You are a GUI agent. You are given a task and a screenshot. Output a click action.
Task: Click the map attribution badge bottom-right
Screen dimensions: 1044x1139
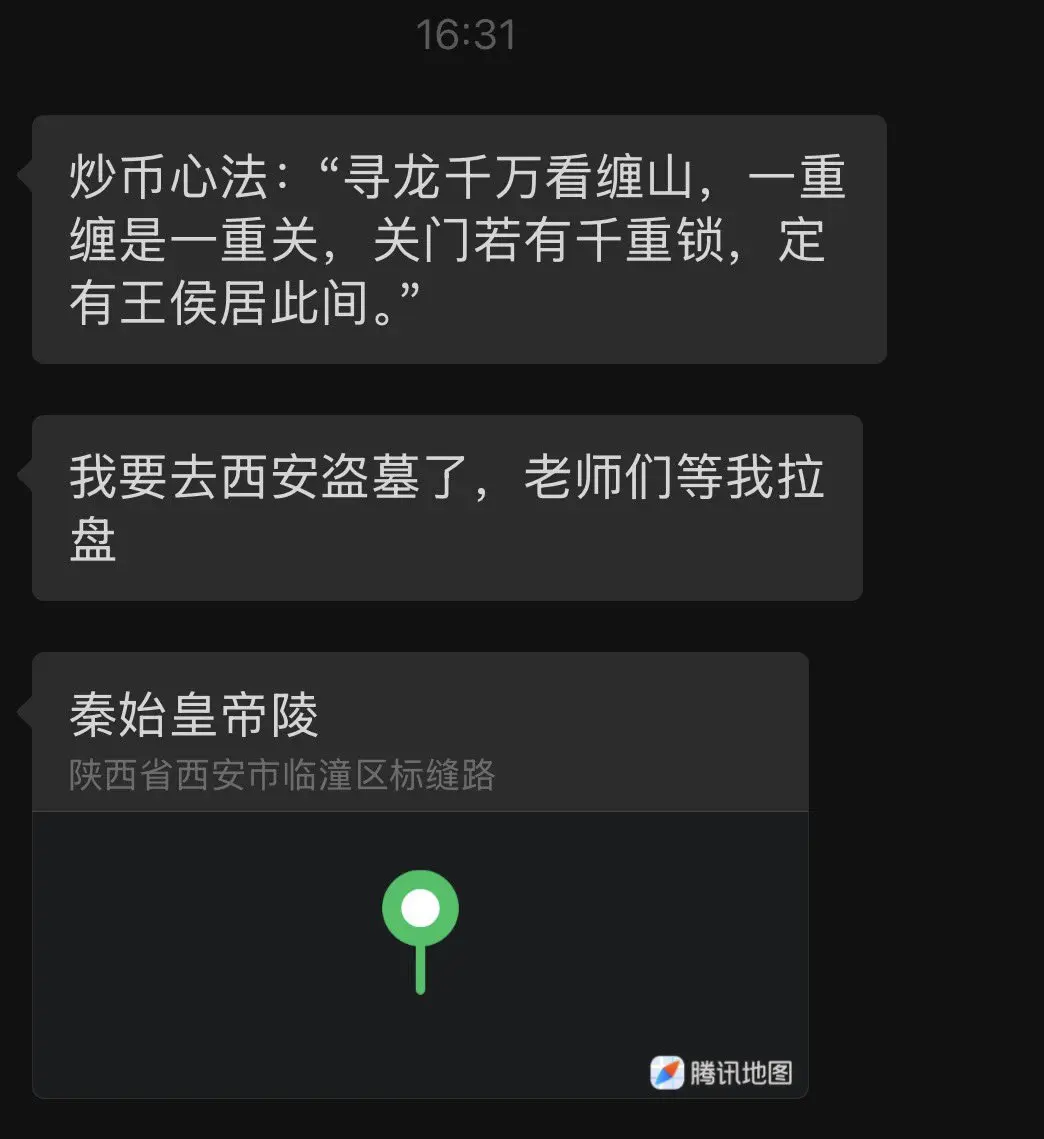click(720, 1072)
